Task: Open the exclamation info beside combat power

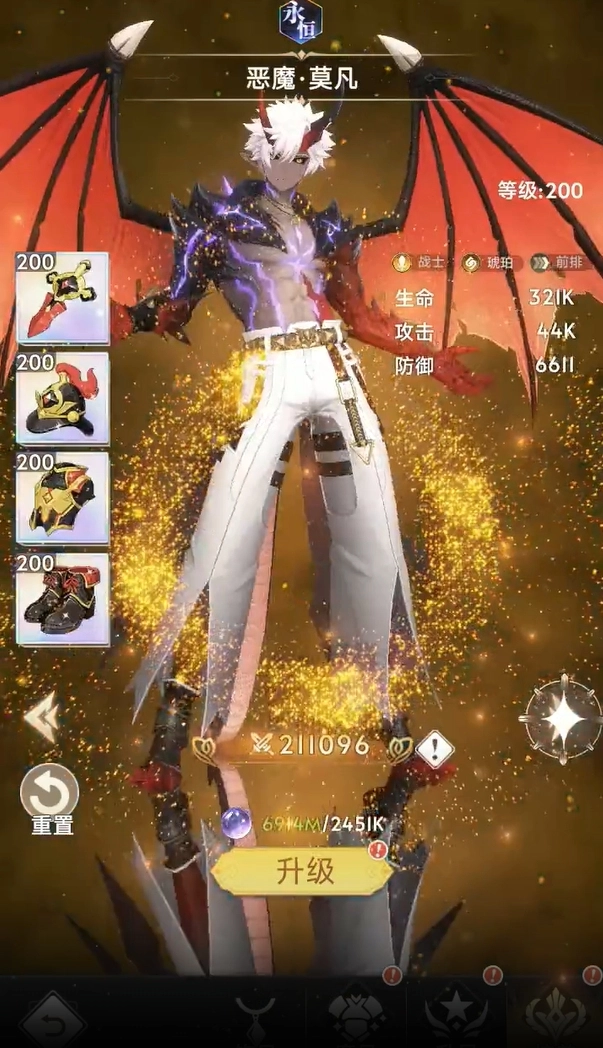Action: (x=434, y=749)
